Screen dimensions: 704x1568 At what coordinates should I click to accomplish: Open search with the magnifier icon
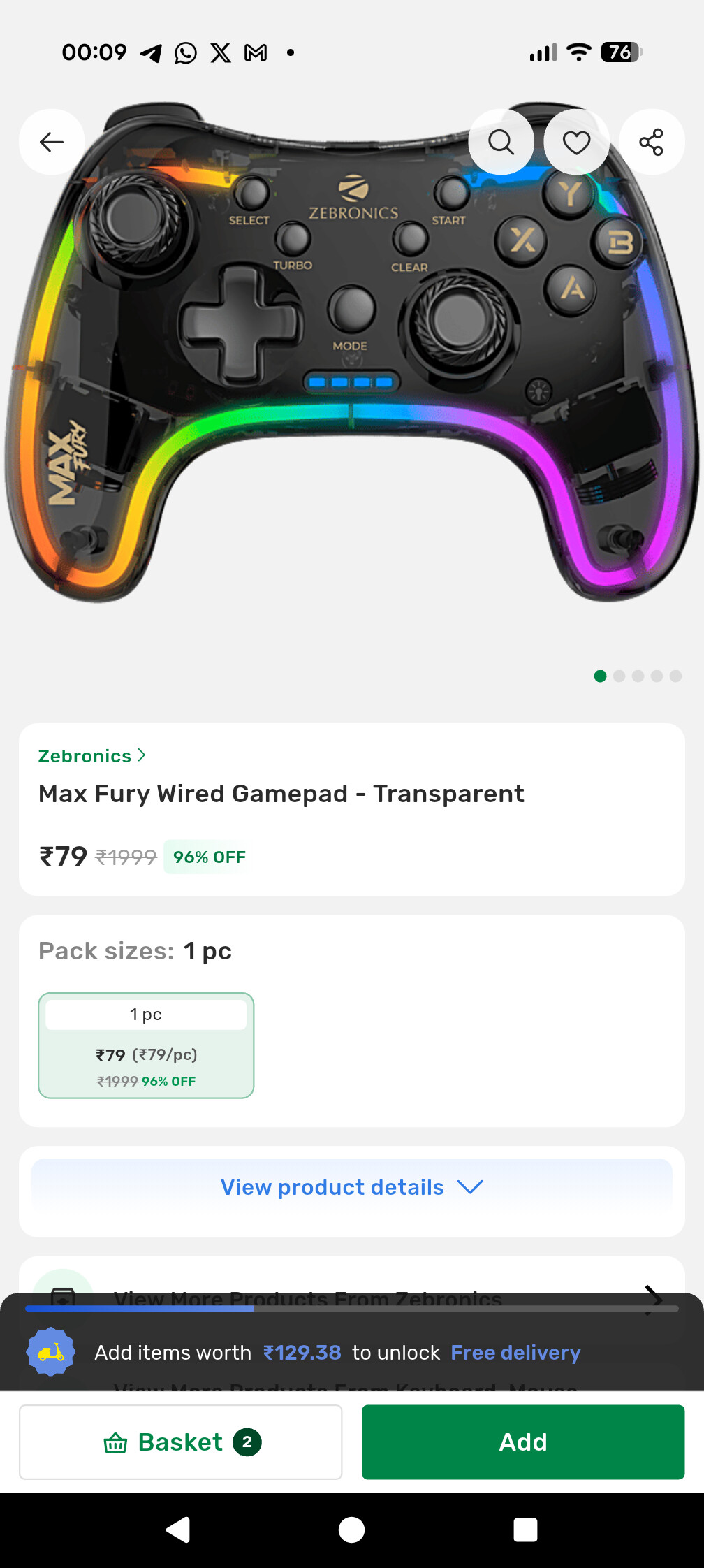coord(501,142)
